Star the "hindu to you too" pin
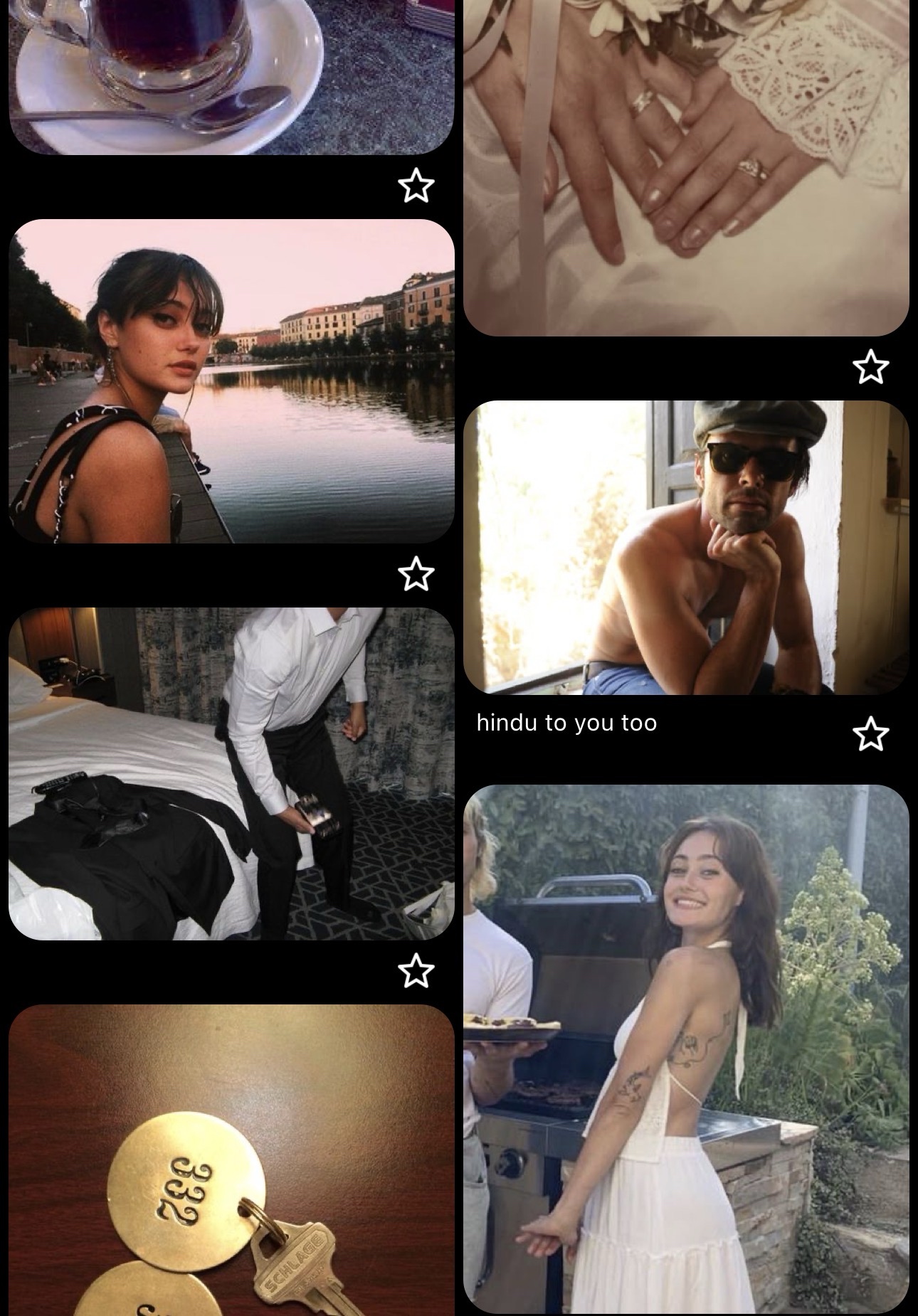This screenshot has width=918, height=1316. click(870, 734)
